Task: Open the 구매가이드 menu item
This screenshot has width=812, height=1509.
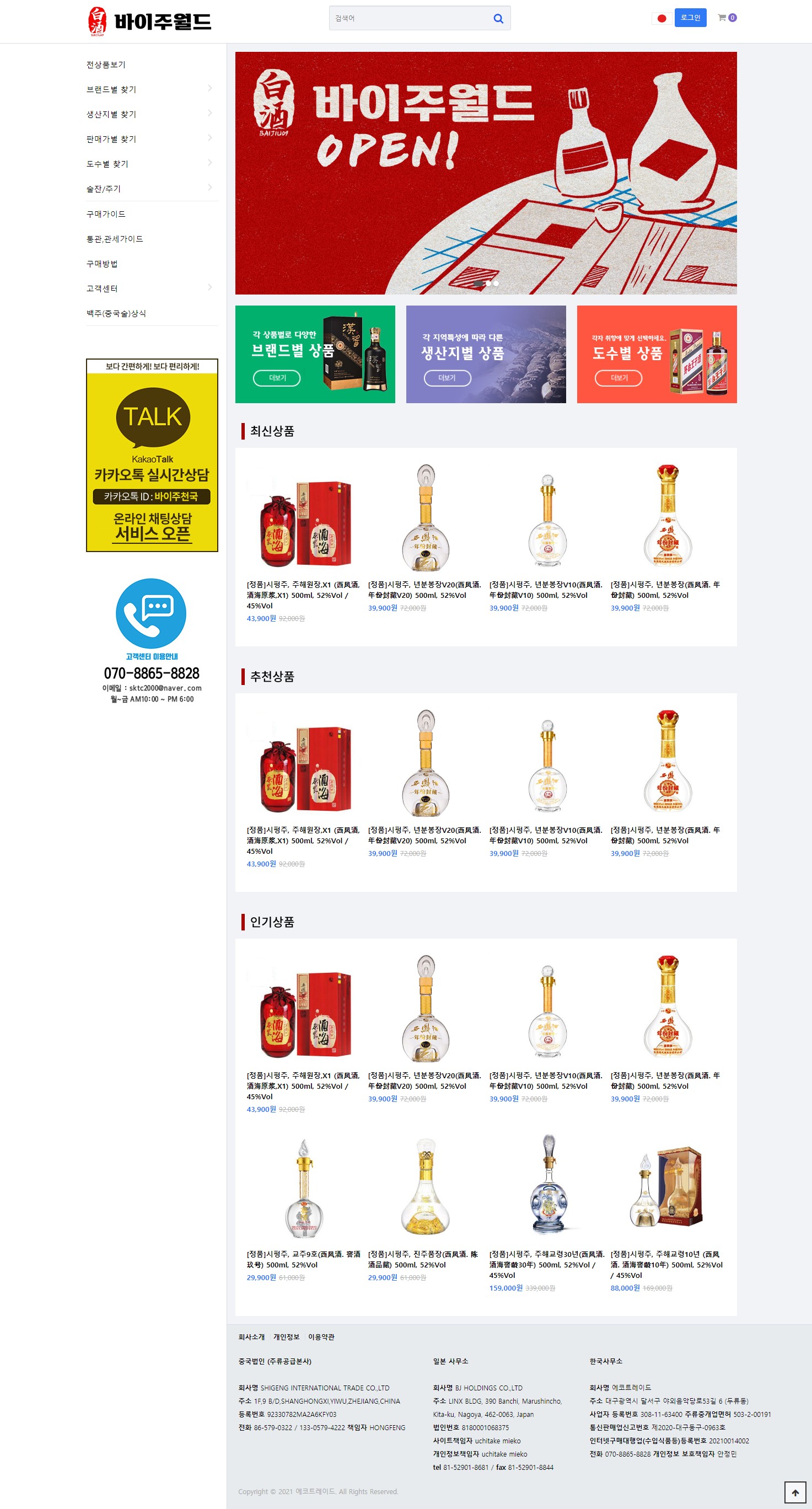Action: [106, 215]
